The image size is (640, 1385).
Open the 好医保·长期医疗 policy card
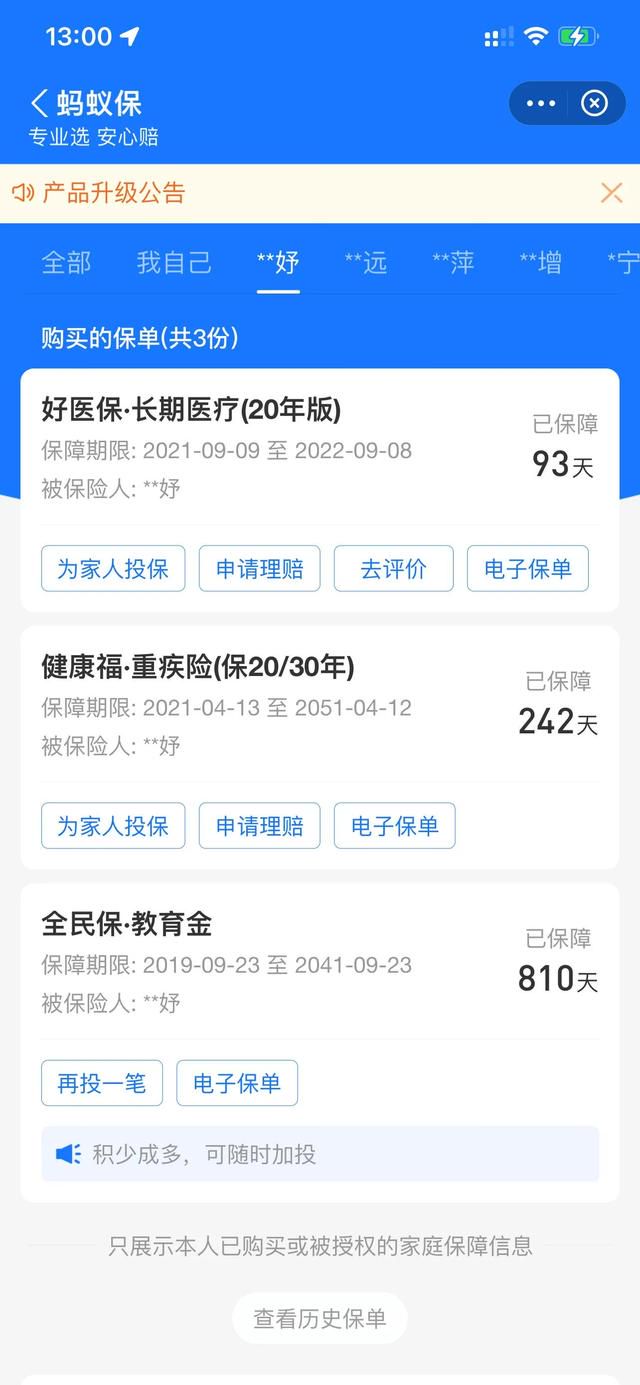[320, 447]
